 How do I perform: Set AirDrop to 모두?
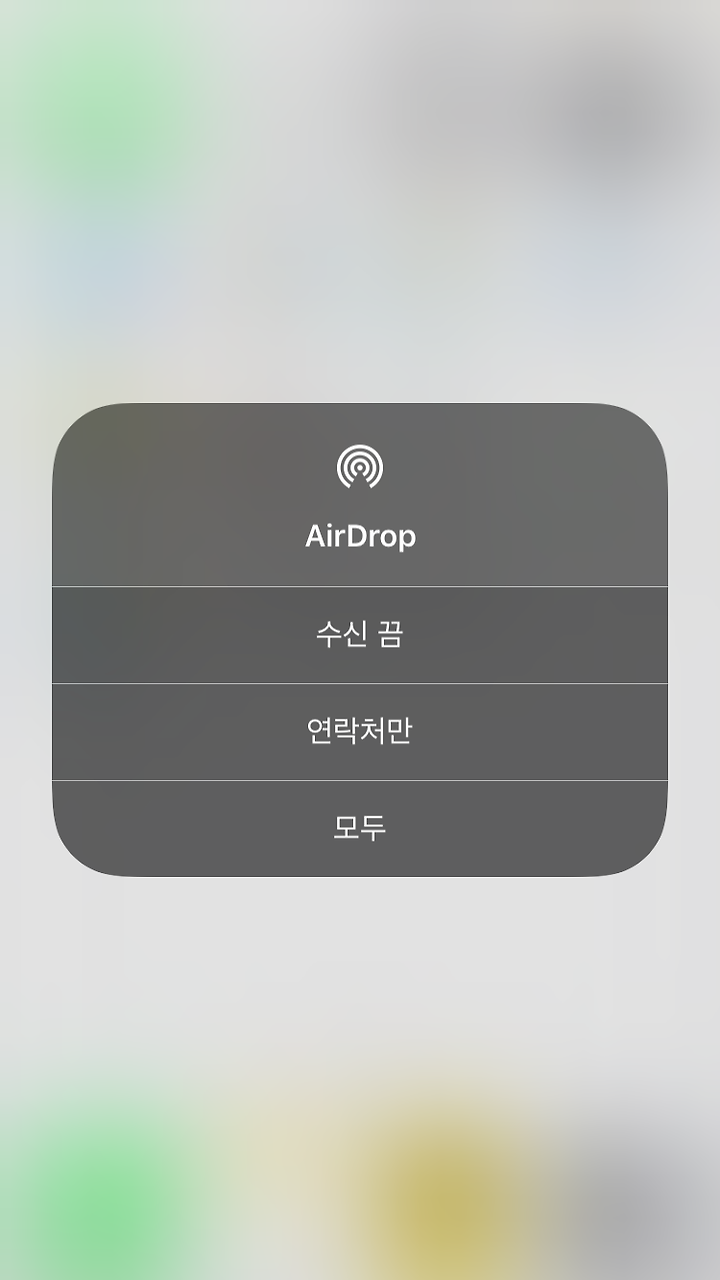coord(360,828)
